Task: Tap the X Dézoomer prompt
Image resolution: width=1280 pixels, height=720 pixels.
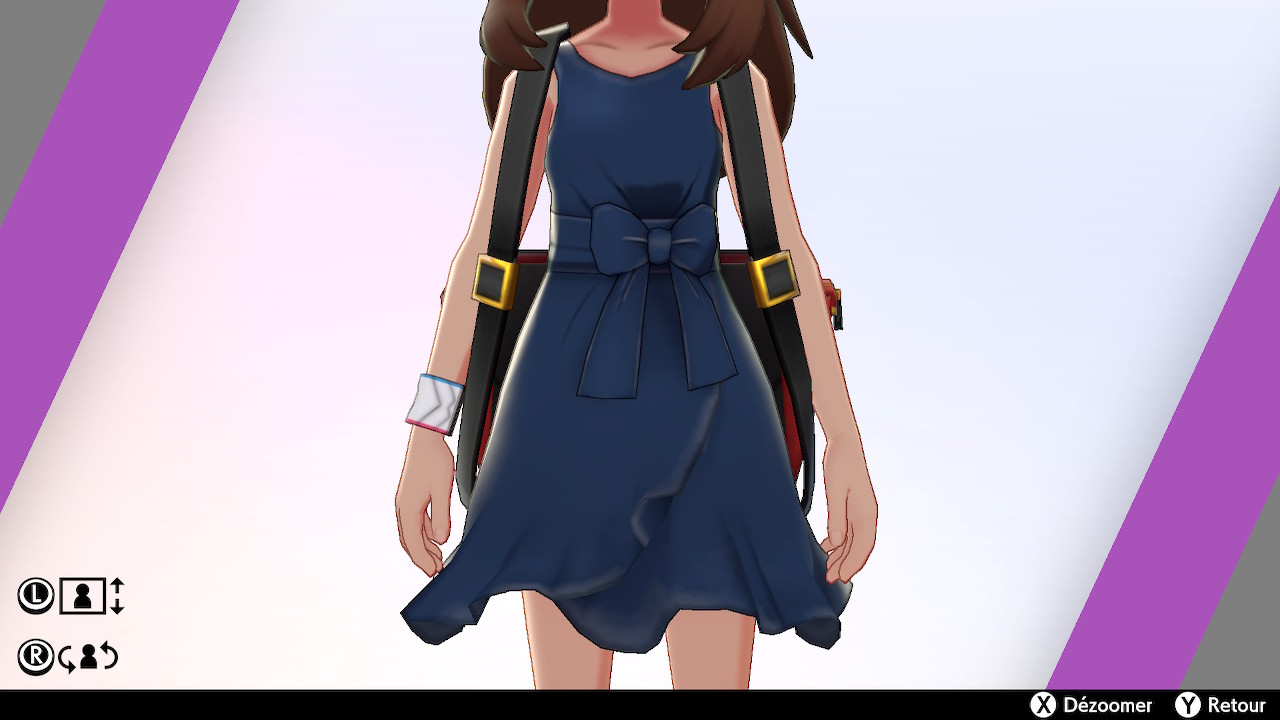Action: (1092, 706)
